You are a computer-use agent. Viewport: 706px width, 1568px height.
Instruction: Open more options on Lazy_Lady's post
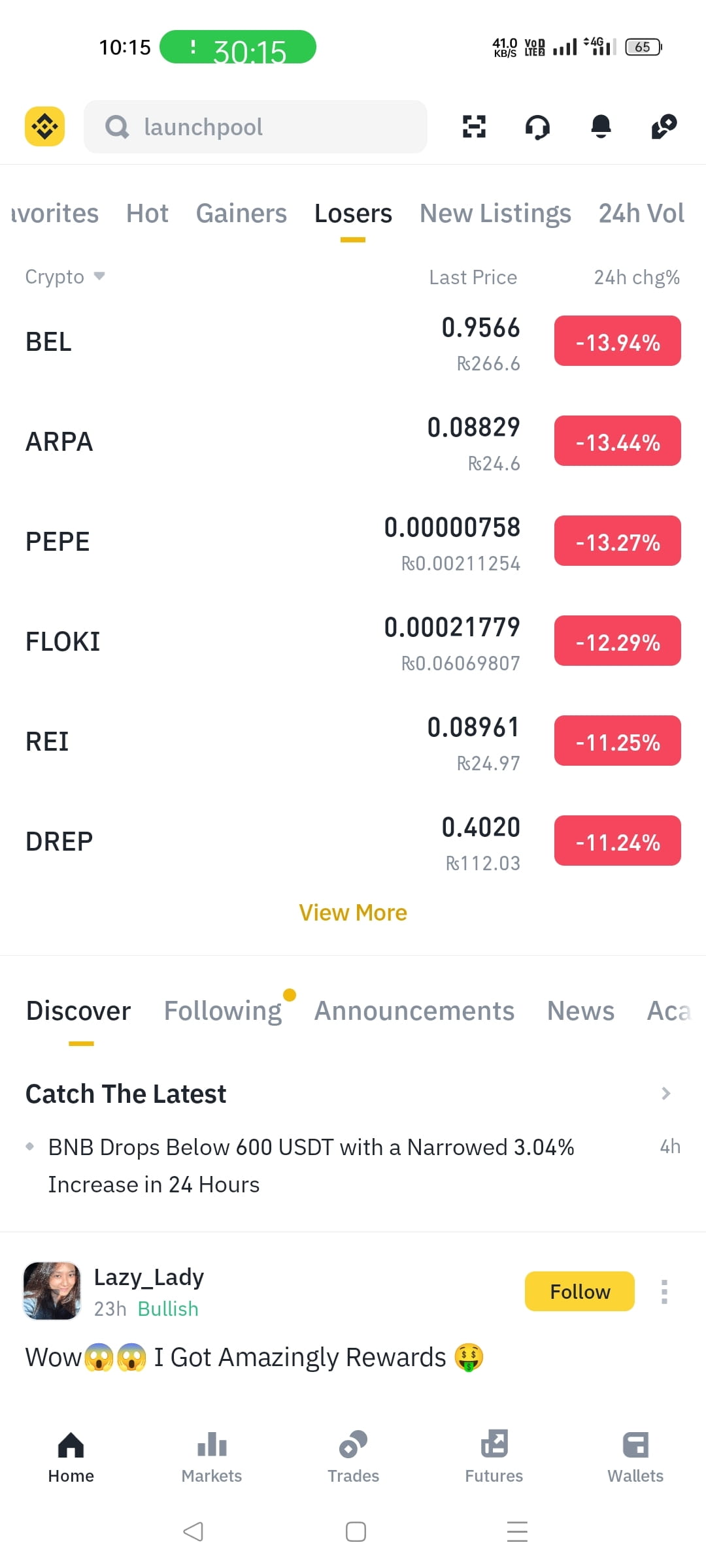point(664,1290)
